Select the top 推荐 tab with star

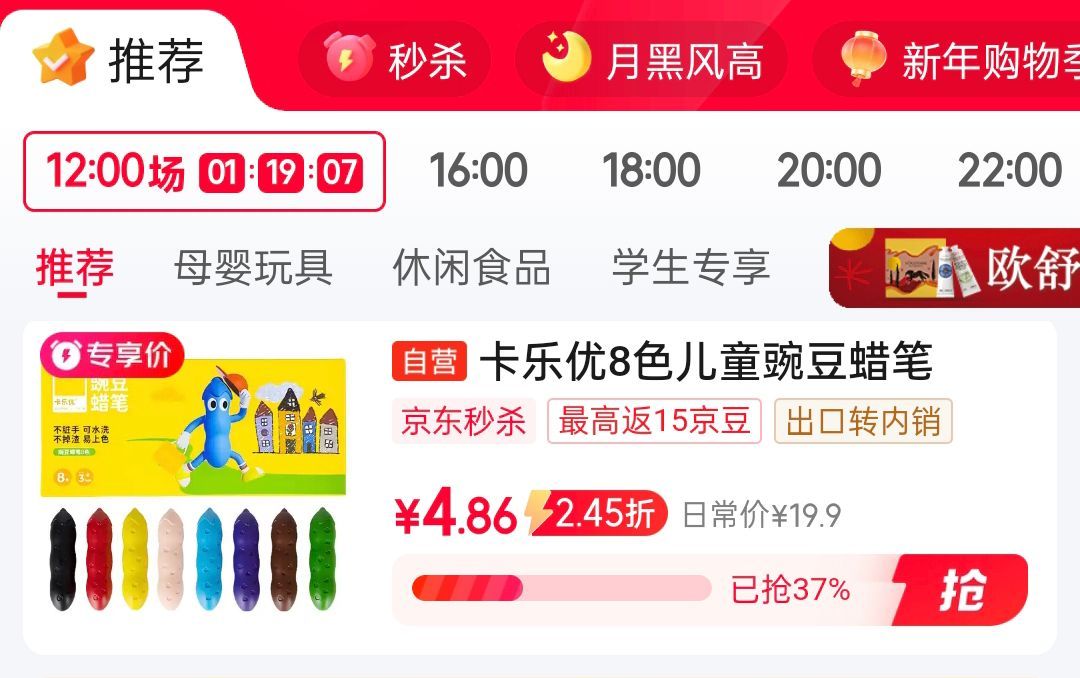(x=120, y=60)
